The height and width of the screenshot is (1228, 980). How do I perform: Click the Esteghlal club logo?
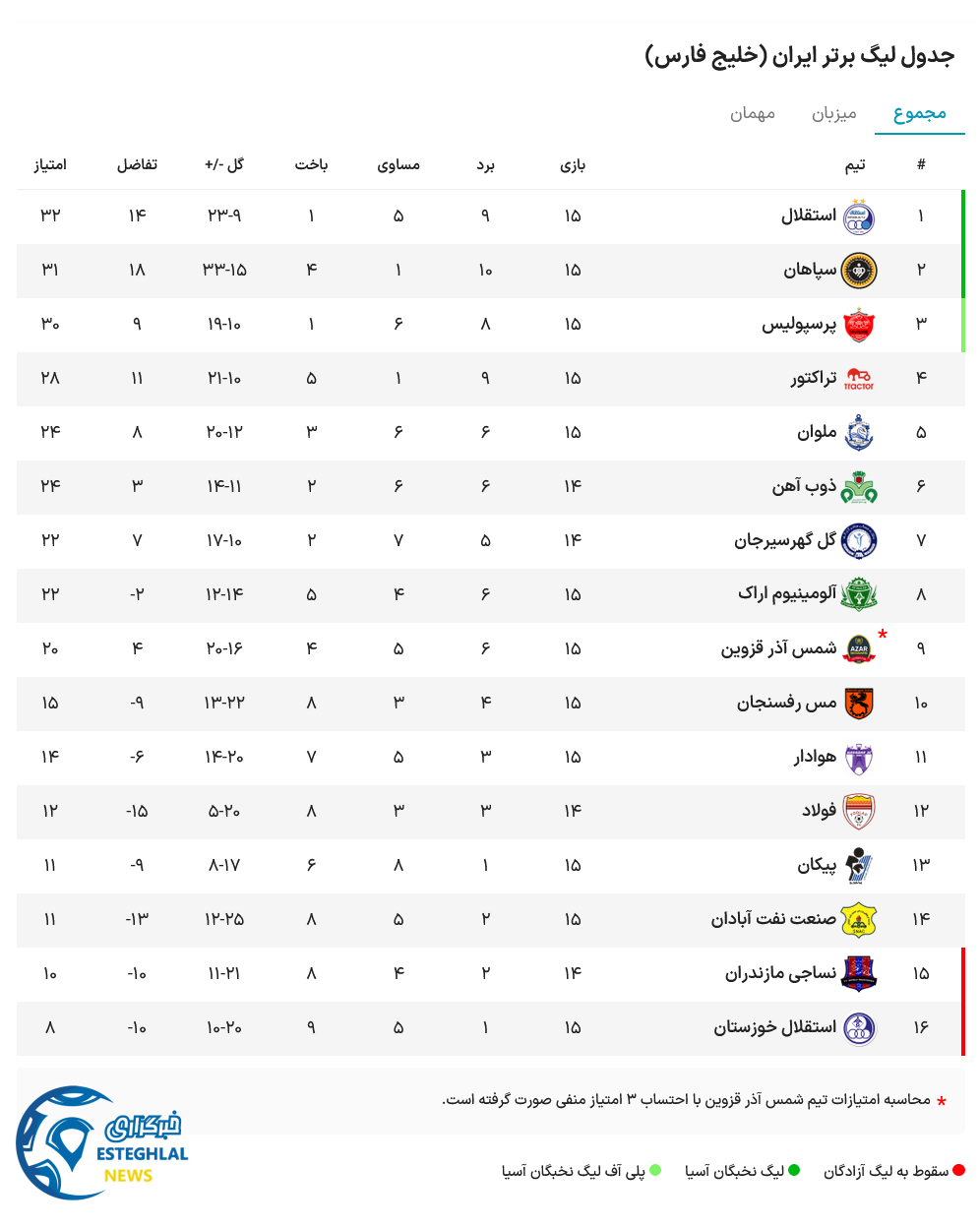coord(858,215)
